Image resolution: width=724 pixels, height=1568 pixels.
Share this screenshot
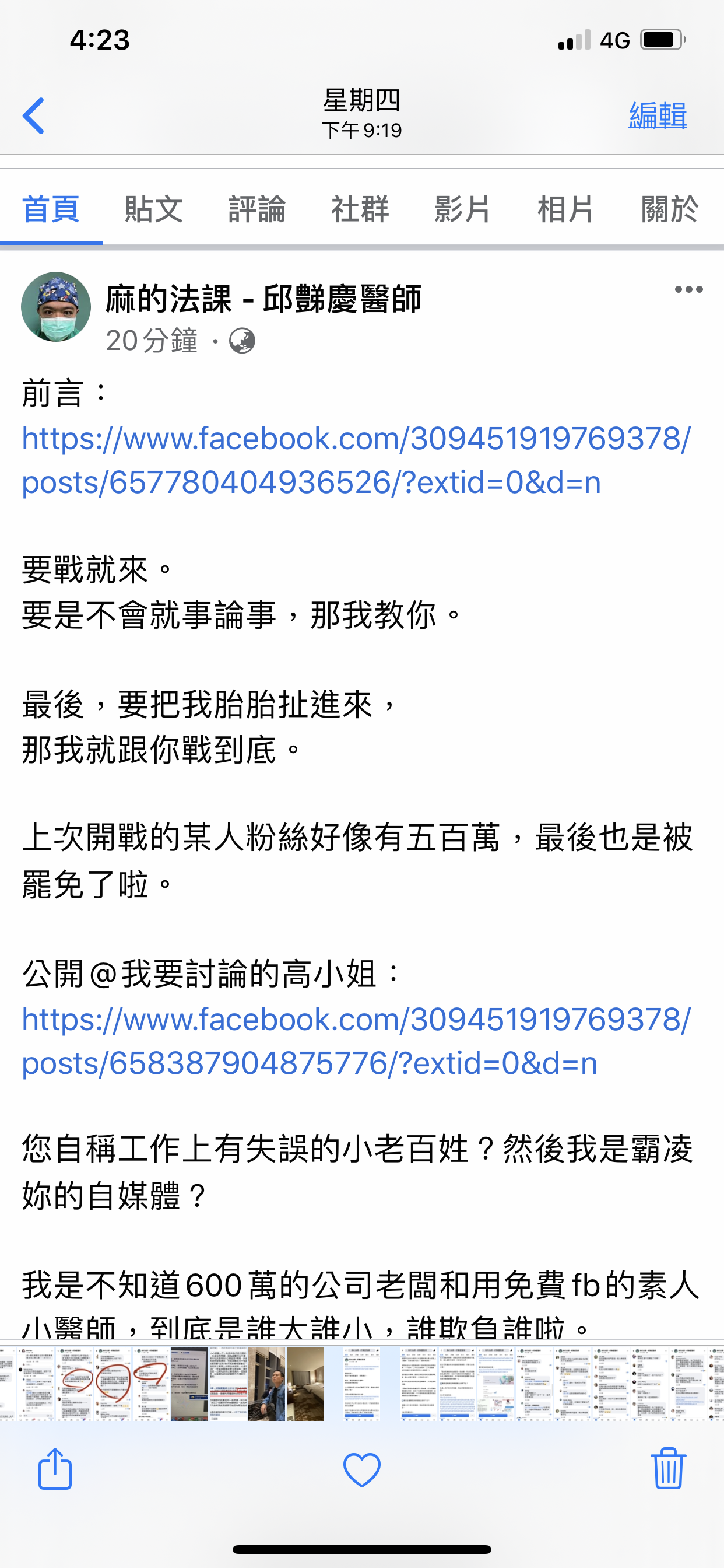pyautogui.click(x=55, y=1469)
